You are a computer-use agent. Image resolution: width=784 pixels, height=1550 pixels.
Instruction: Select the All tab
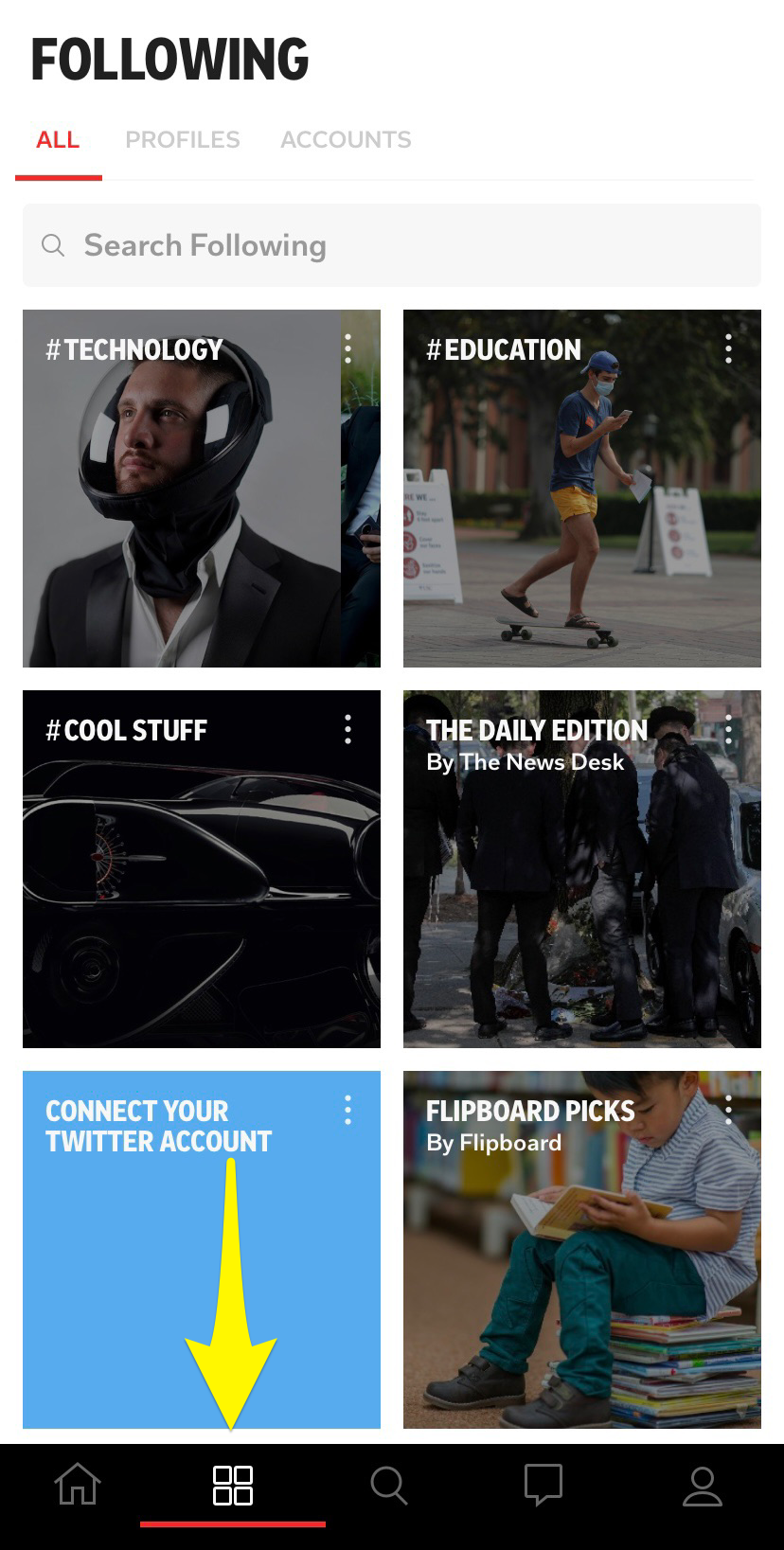[x=58, y=140]
